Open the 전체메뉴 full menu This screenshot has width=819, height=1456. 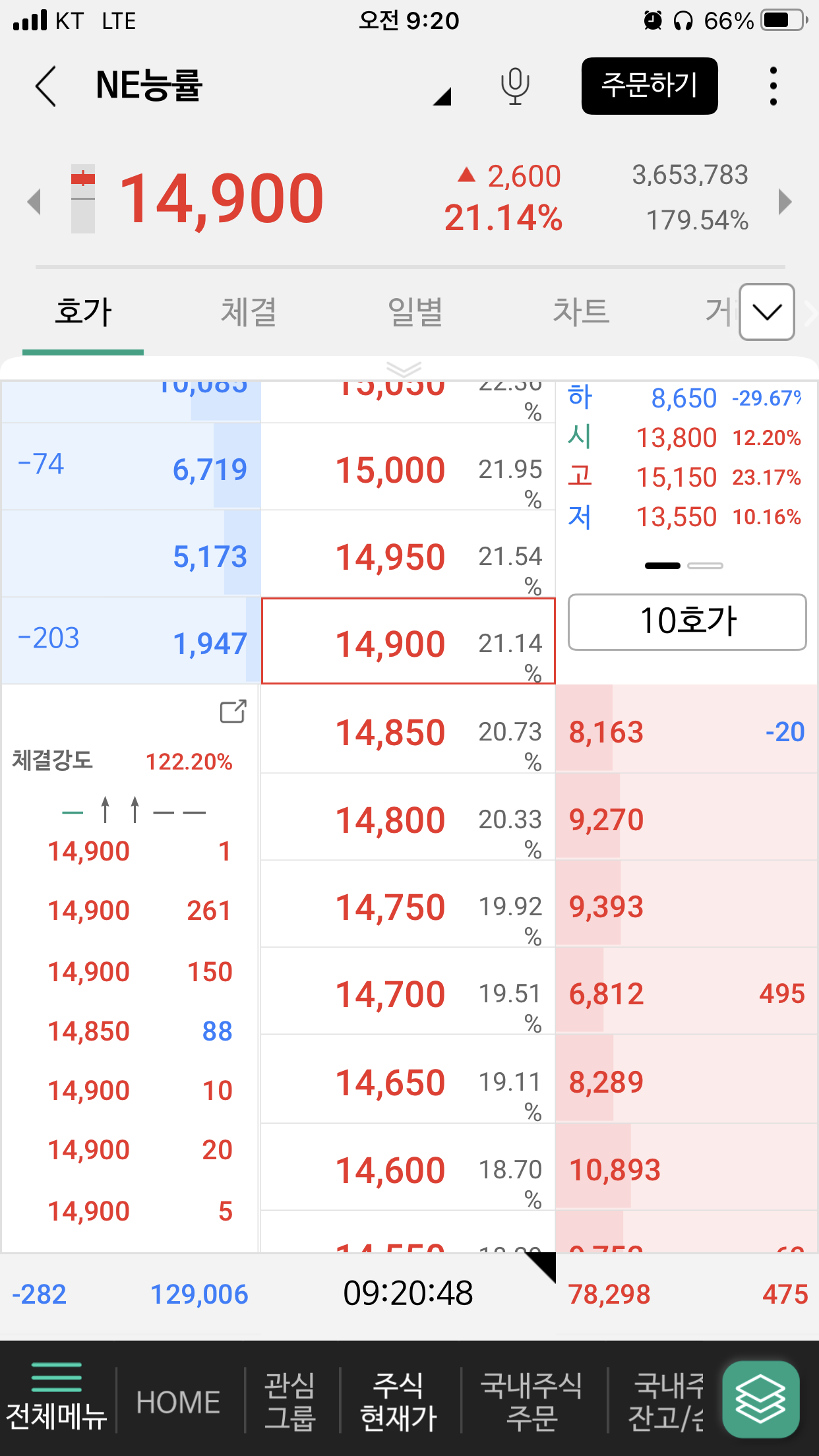(x=57, y=1399)
